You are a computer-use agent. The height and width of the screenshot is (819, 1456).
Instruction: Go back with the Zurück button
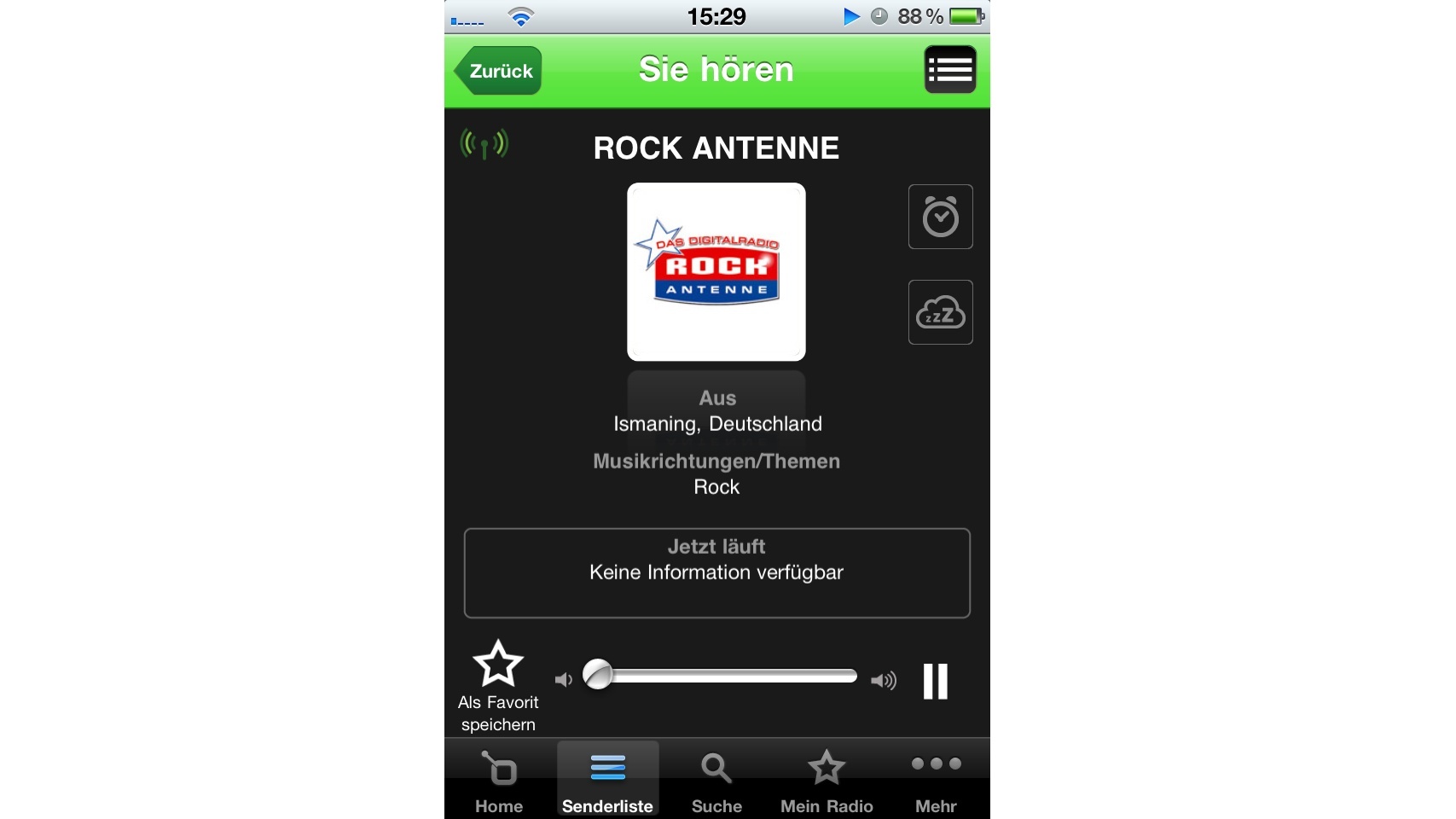(499, 71)
